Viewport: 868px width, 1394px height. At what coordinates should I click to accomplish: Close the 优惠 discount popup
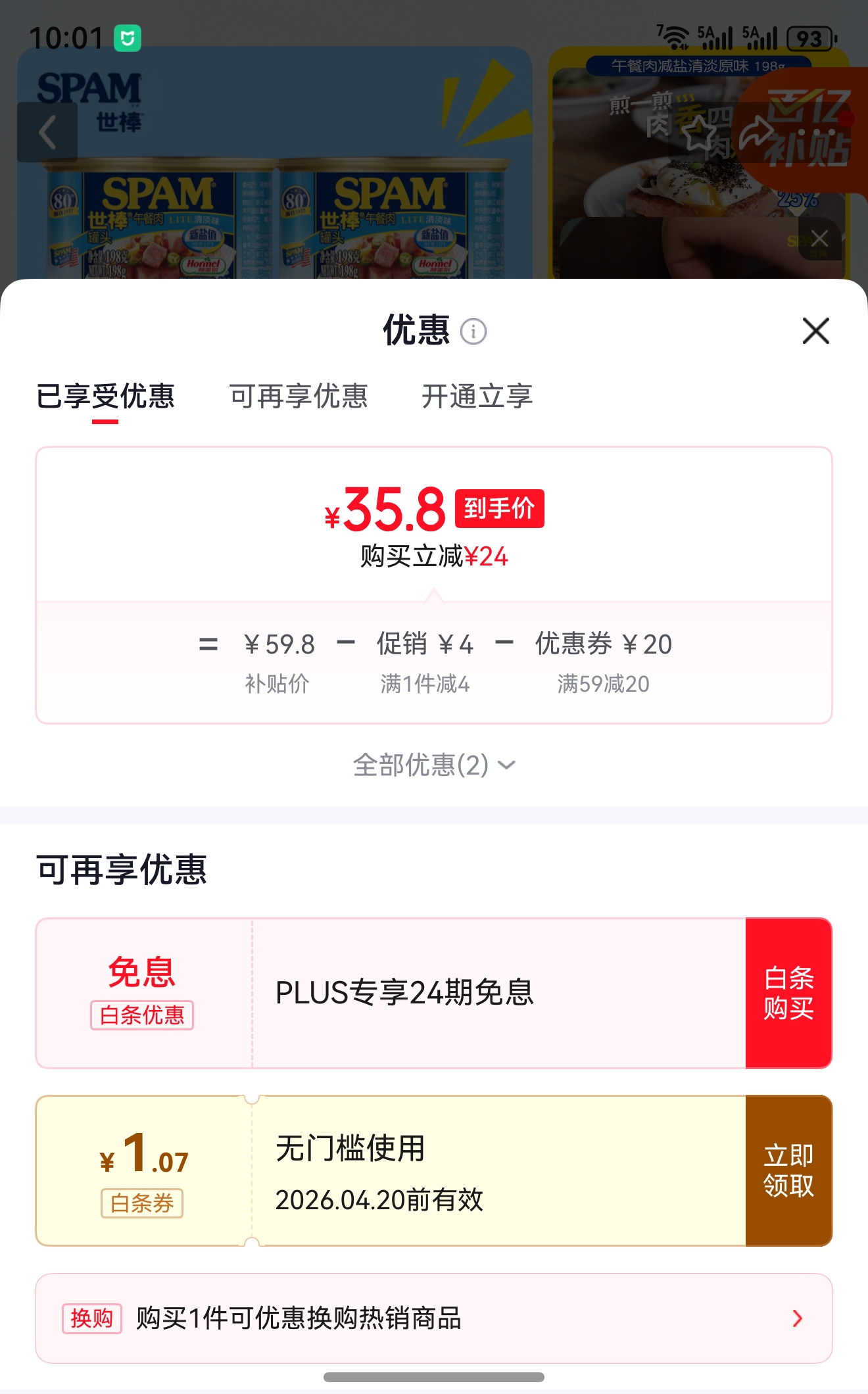[x=815, y=332]
